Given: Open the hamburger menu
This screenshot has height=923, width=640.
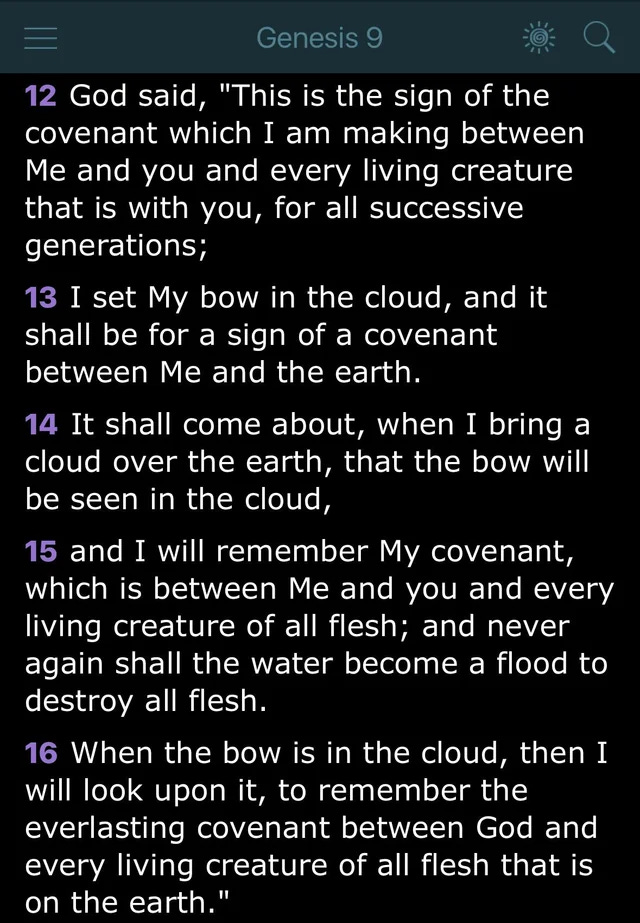Looking at the screenshot, I should point(41,38).
